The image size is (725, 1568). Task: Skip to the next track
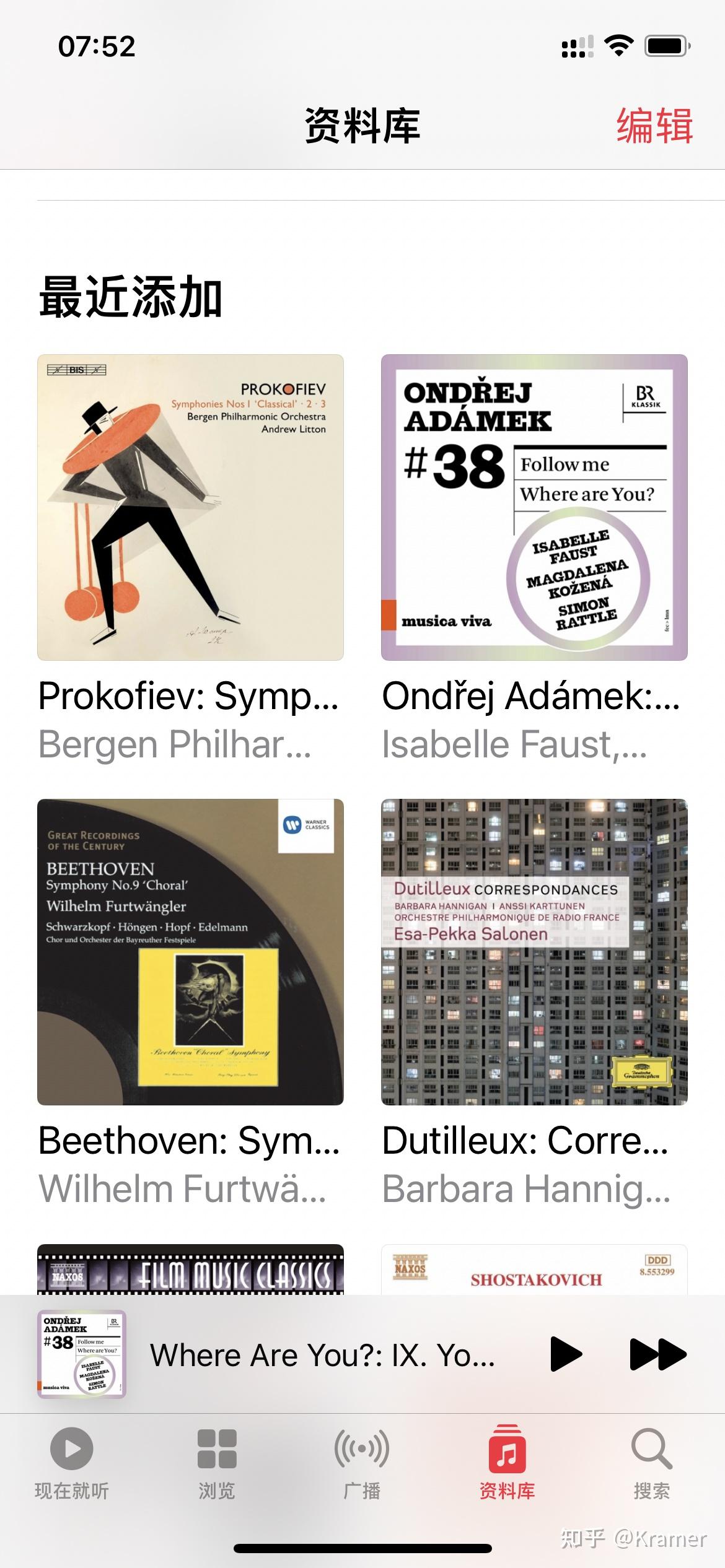pyautogui.click(x=657, y=1354)
